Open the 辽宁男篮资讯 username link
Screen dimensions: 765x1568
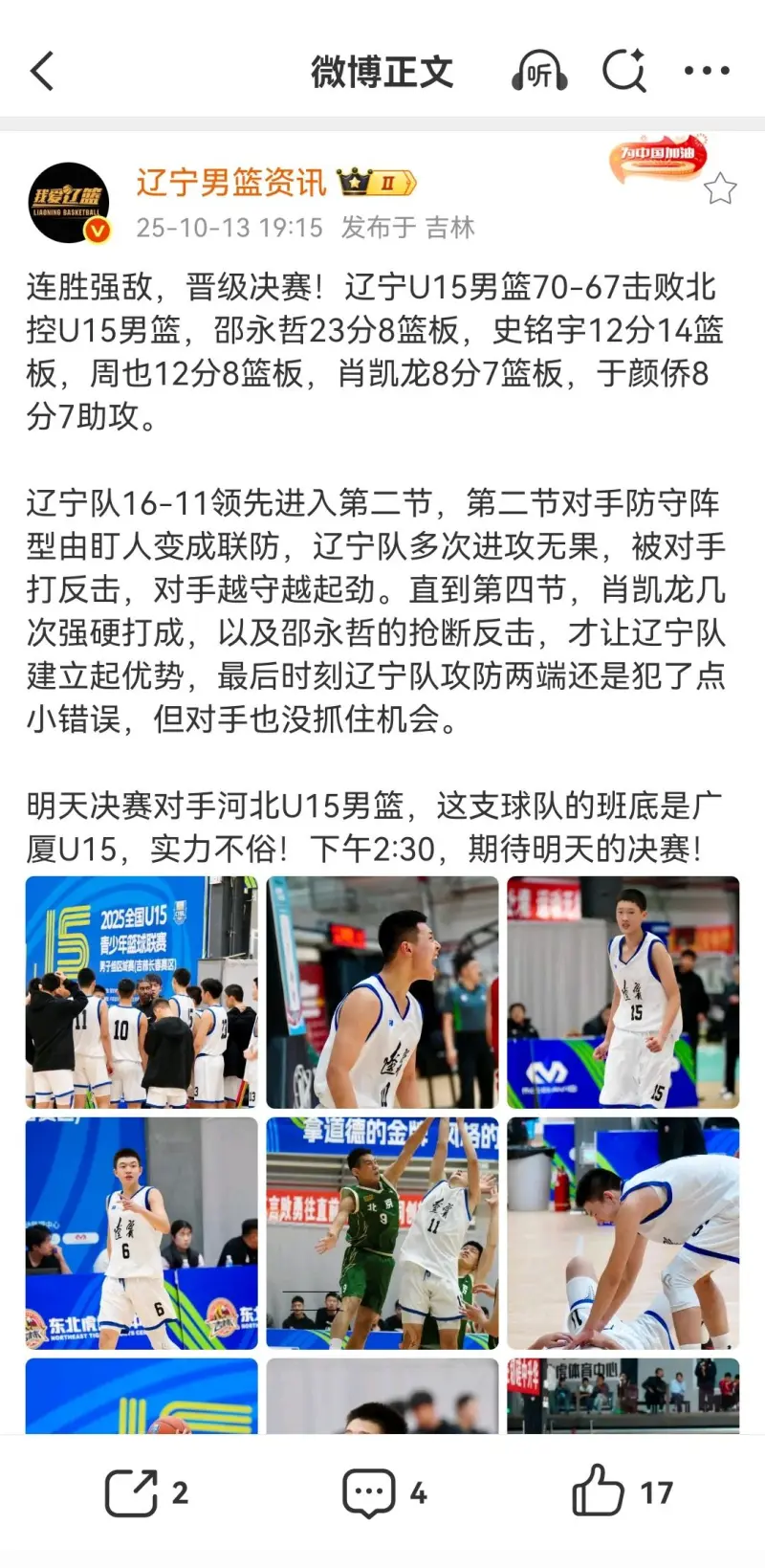pyautogui.click(x=230, y=182)
